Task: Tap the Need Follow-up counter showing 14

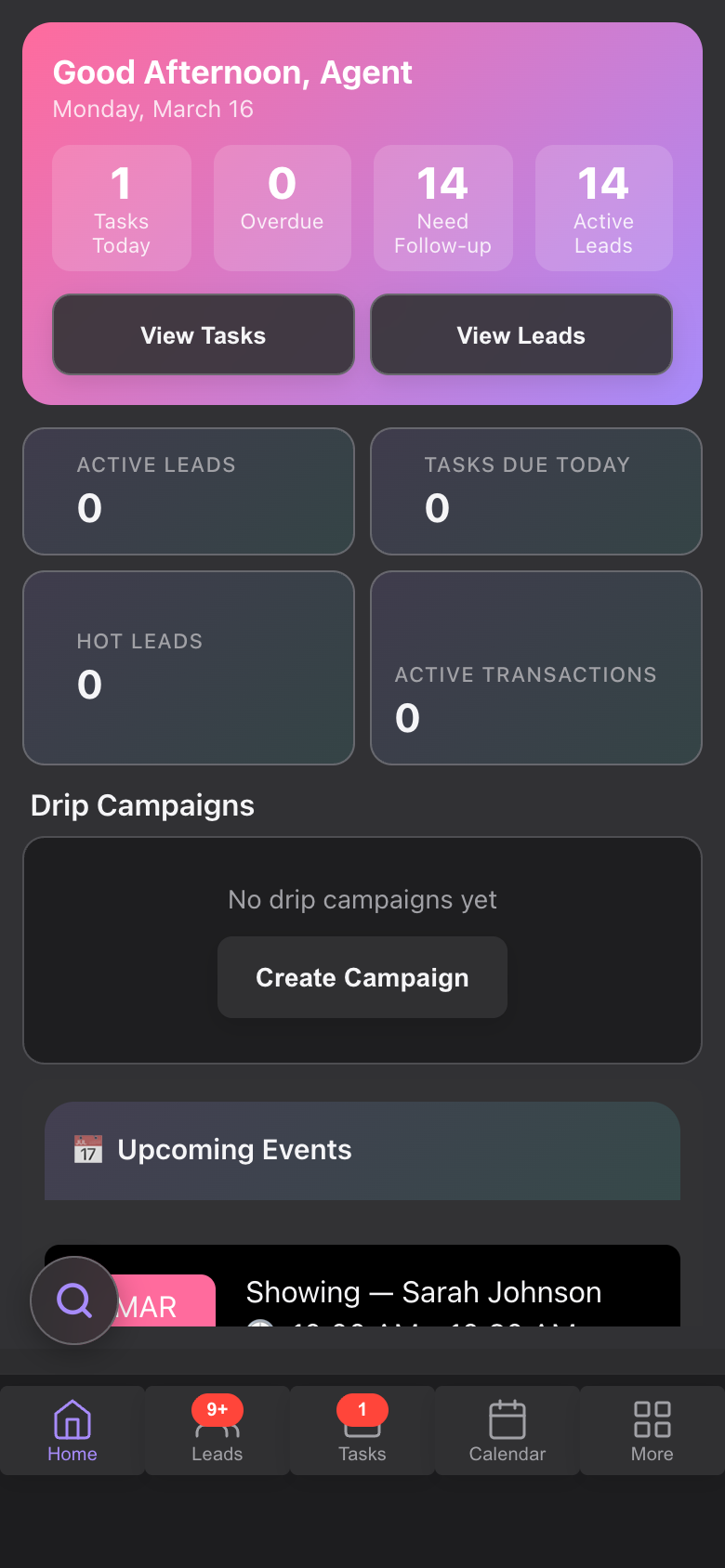Action: tap(442, 208)
